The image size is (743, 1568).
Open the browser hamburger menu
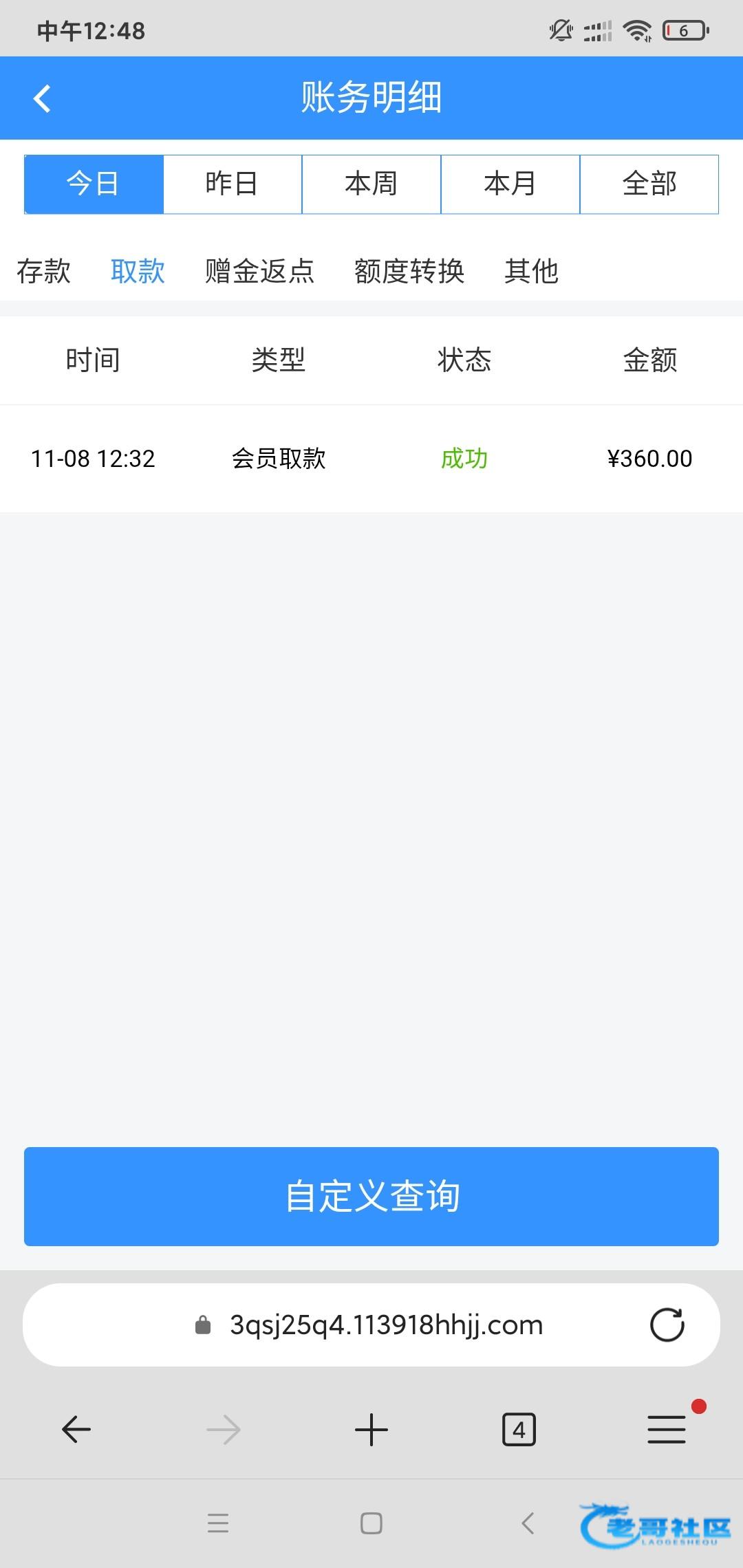(x=667, y=1430)
